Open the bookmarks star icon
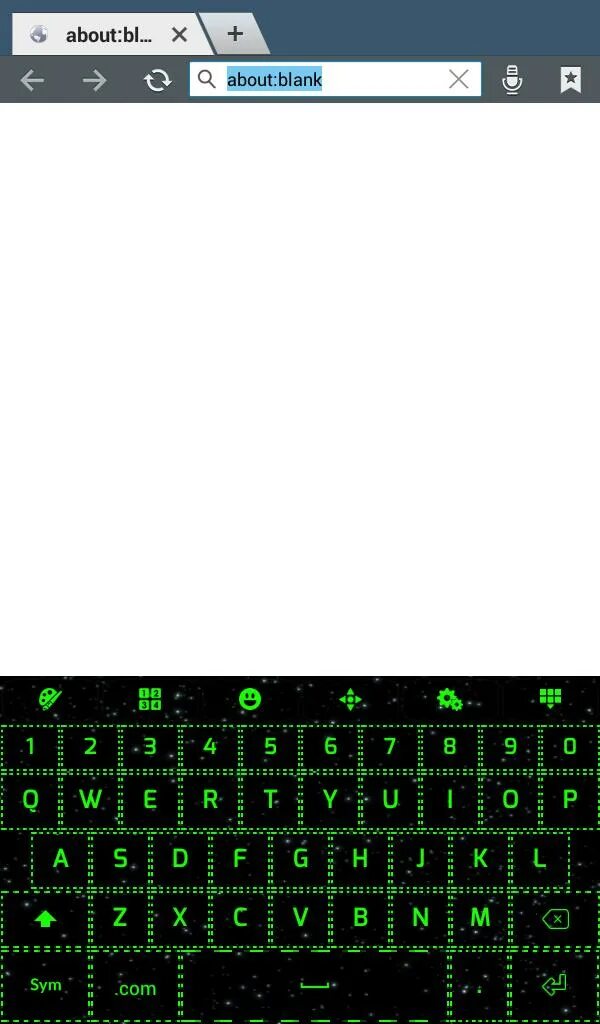 coord(571,80)
